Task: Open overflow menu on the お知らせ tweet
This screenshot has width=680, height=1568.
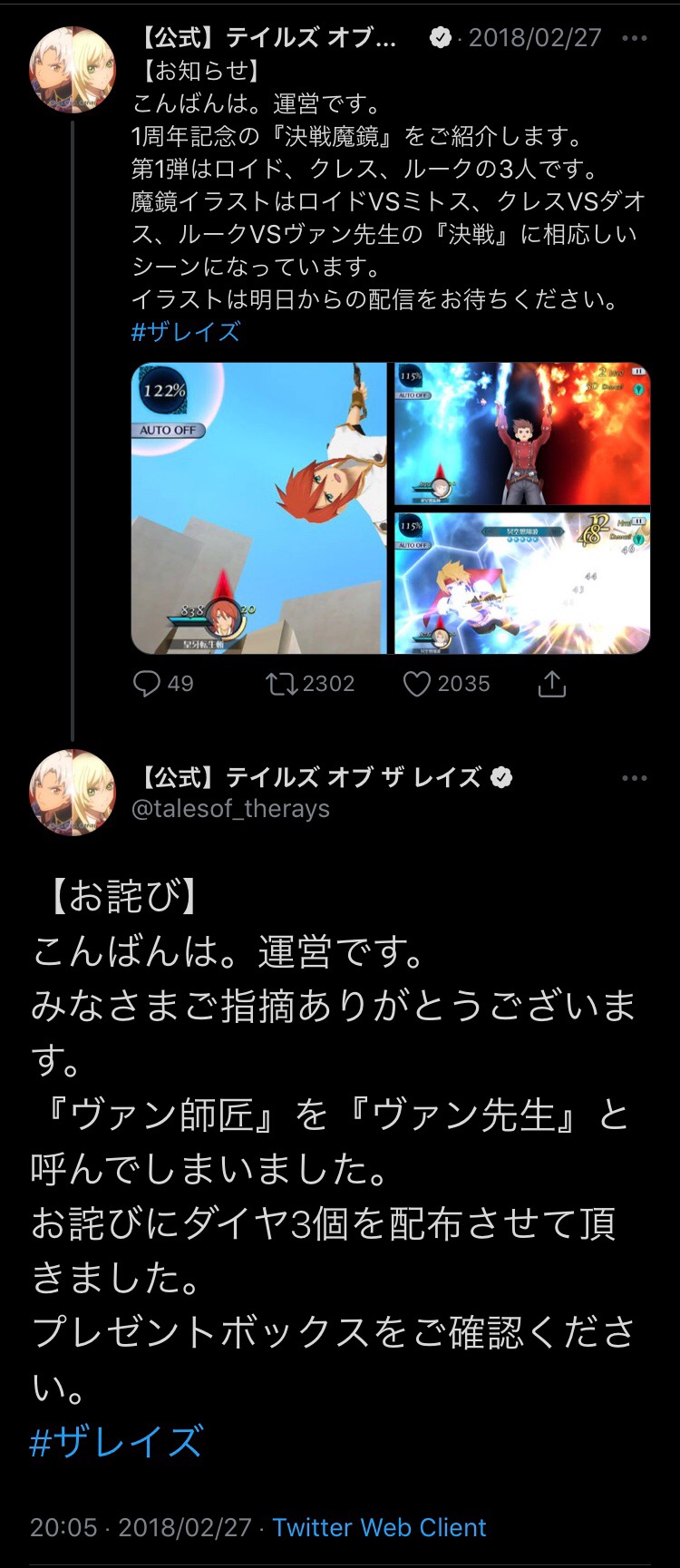Action: [635, 38]
